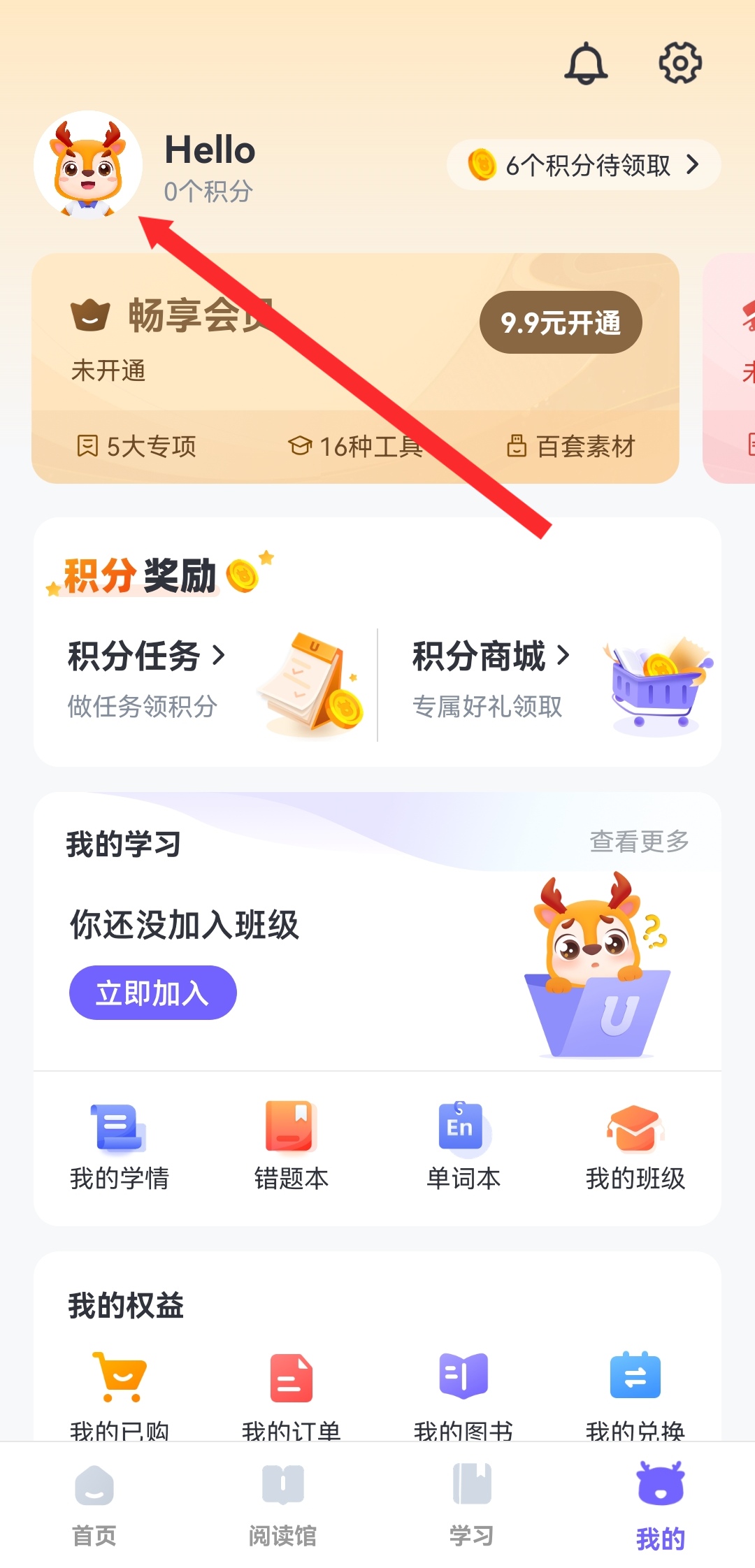Image resolution: width=755 pixels, height=1568 pixels.
Task: Claim the 6个积分待领取 points
Action: [584, 165]
